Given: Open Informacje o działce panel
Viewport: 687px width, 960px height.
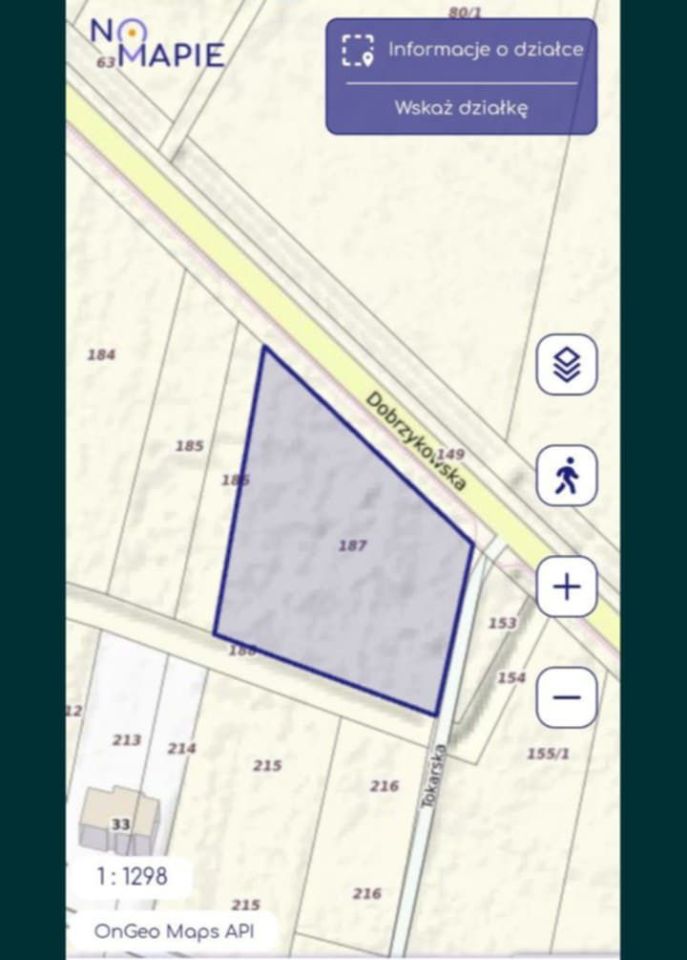Looking at the screenshot, I should click(x=462, y=49).
